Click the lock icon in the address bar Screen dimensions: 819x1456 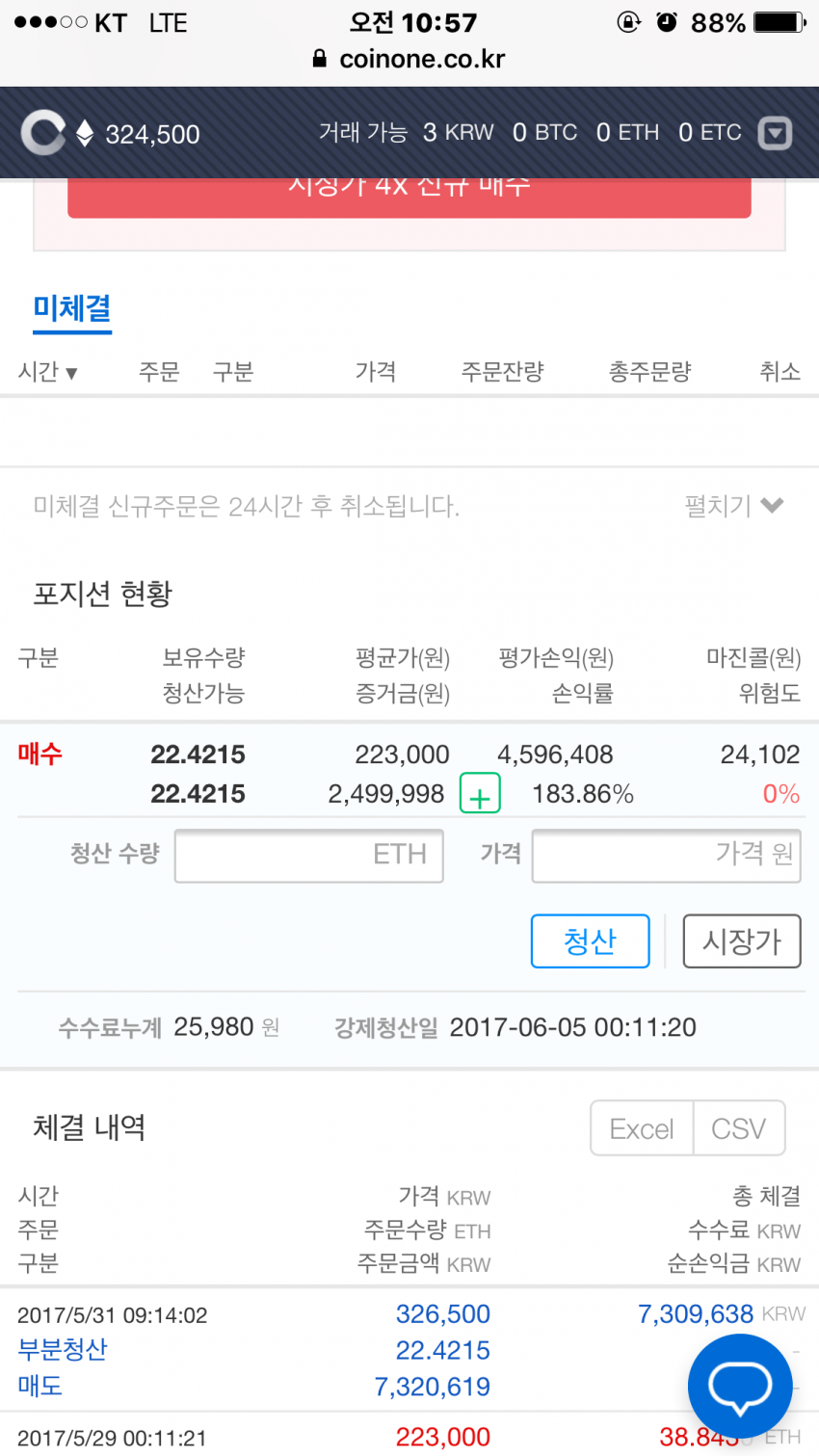(318, 59)
